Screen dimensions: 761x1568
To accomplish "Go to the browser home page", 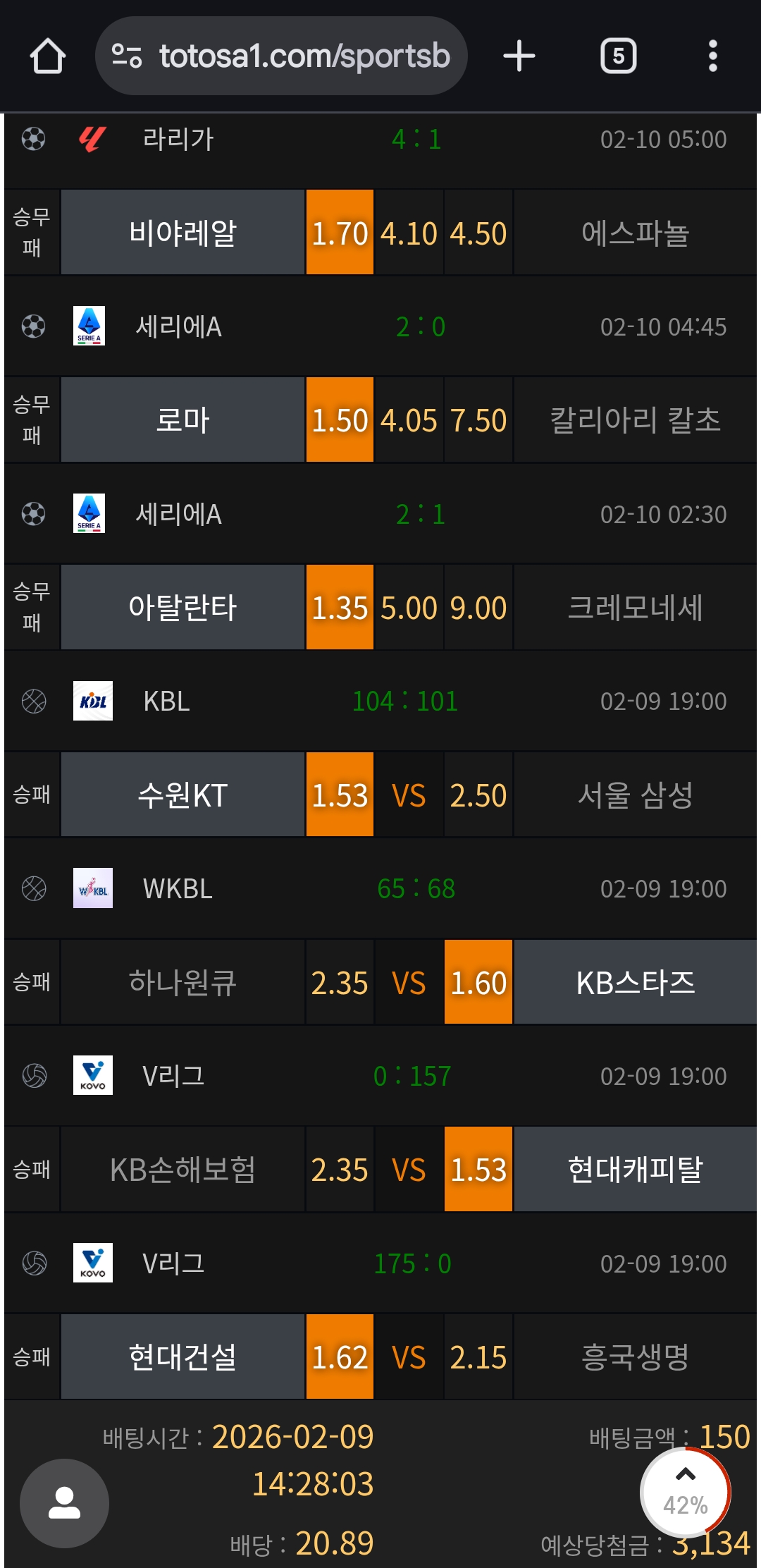I will pos(48,56).
